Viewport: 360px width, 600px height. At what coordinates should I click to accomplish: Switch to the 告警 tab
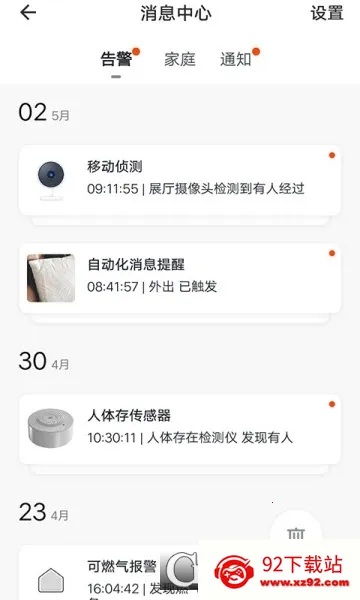[x=116, y=59]
